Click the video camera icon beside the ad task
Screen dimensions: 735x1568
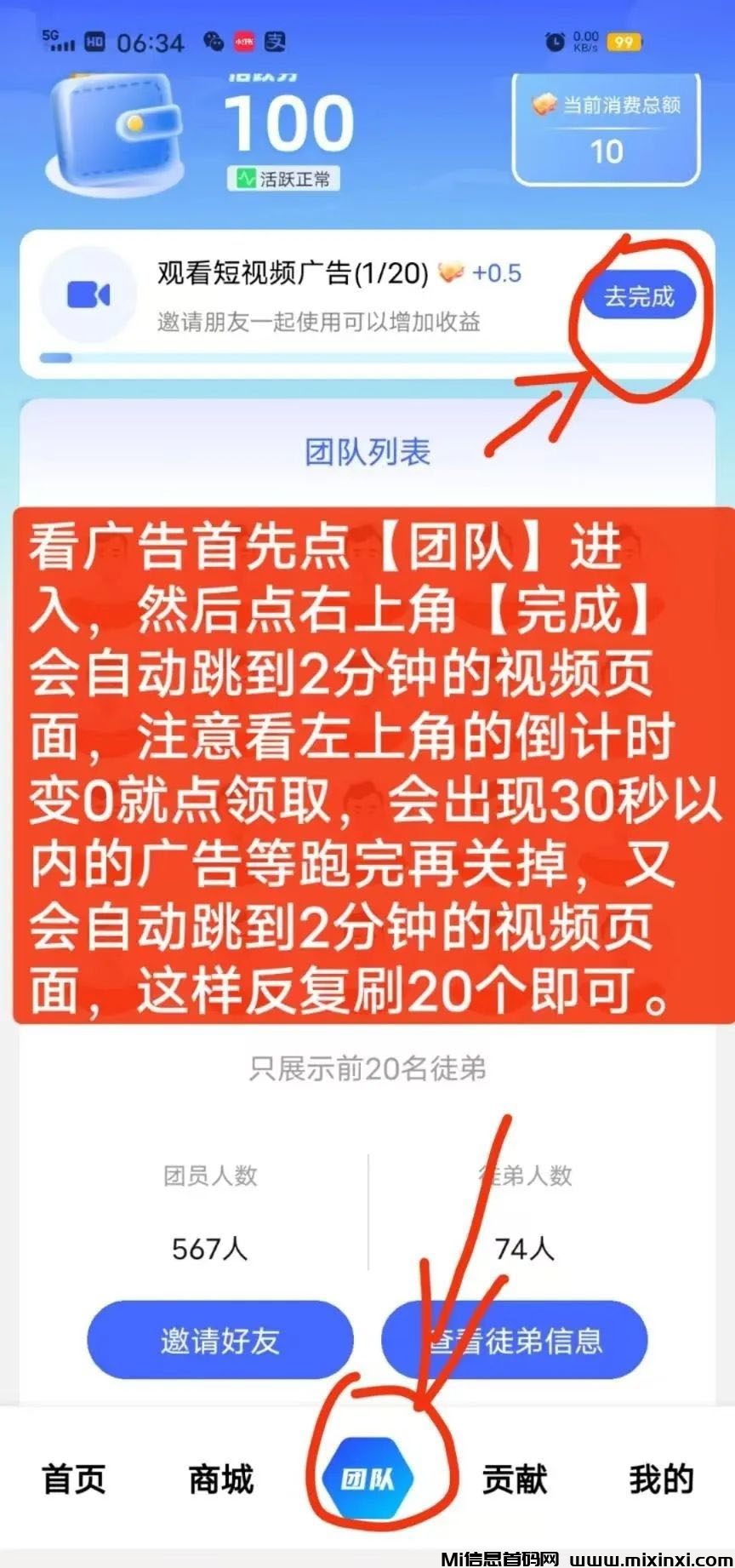tap(88, 294)
